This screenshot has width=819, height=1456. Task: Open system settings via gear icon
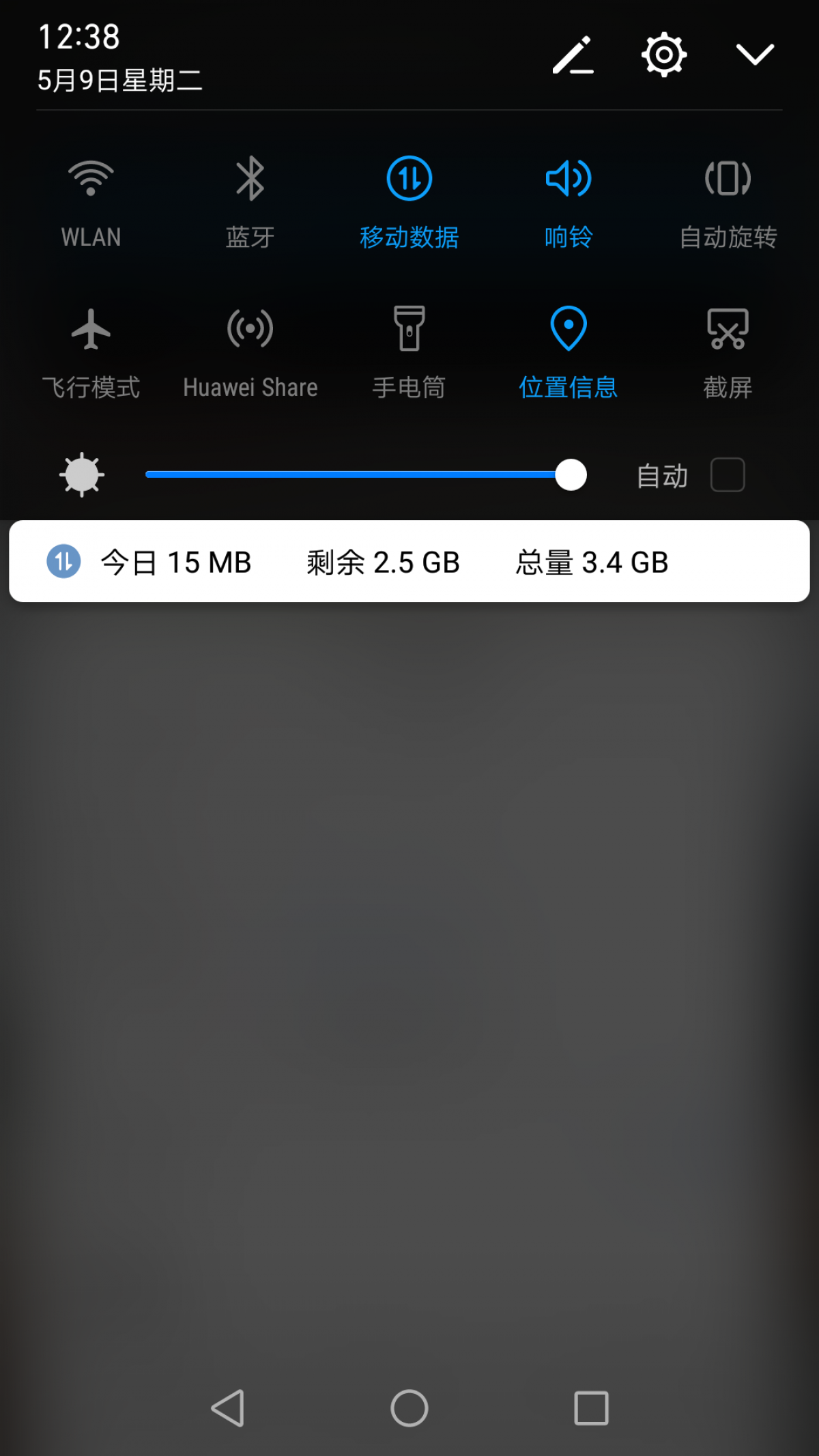point(663,55)
